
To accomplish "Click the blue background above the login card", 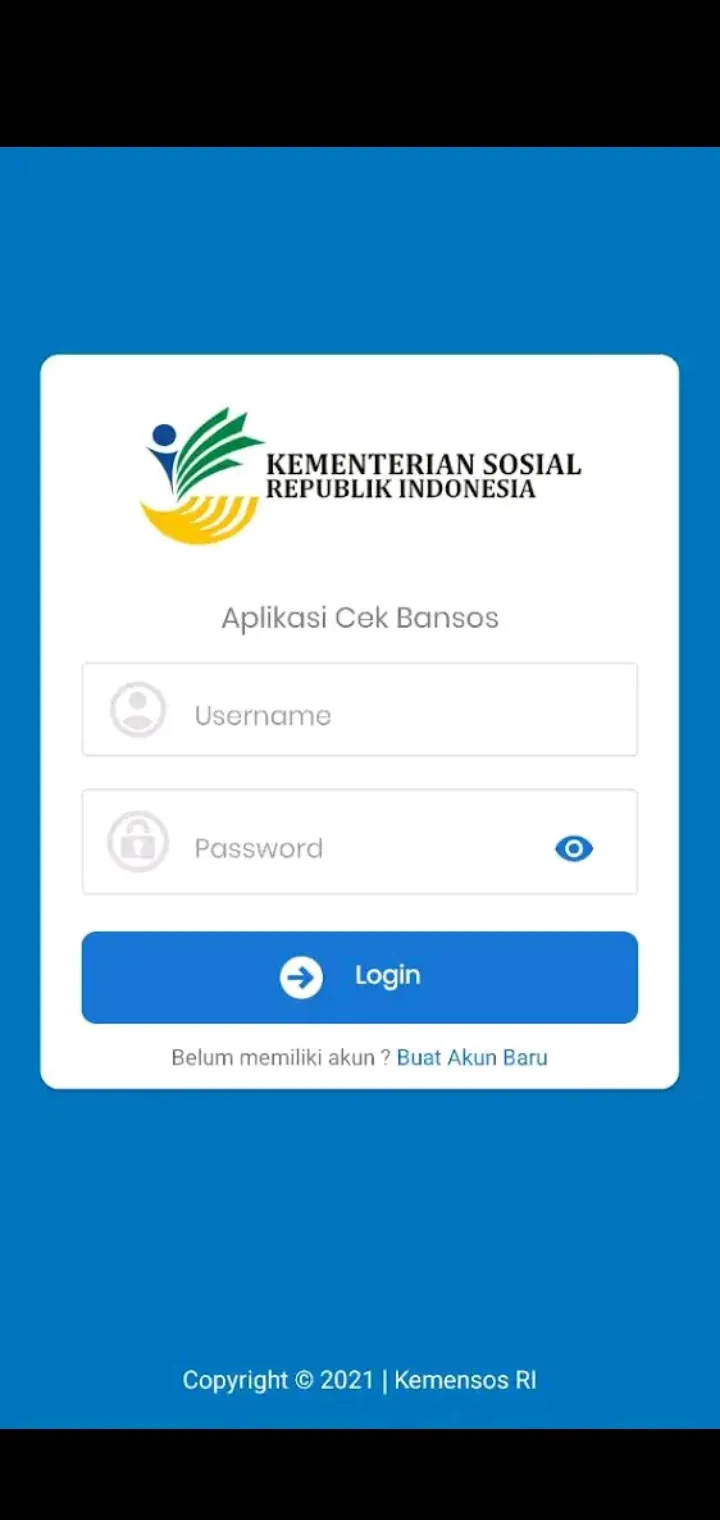I will pos(360,250).
